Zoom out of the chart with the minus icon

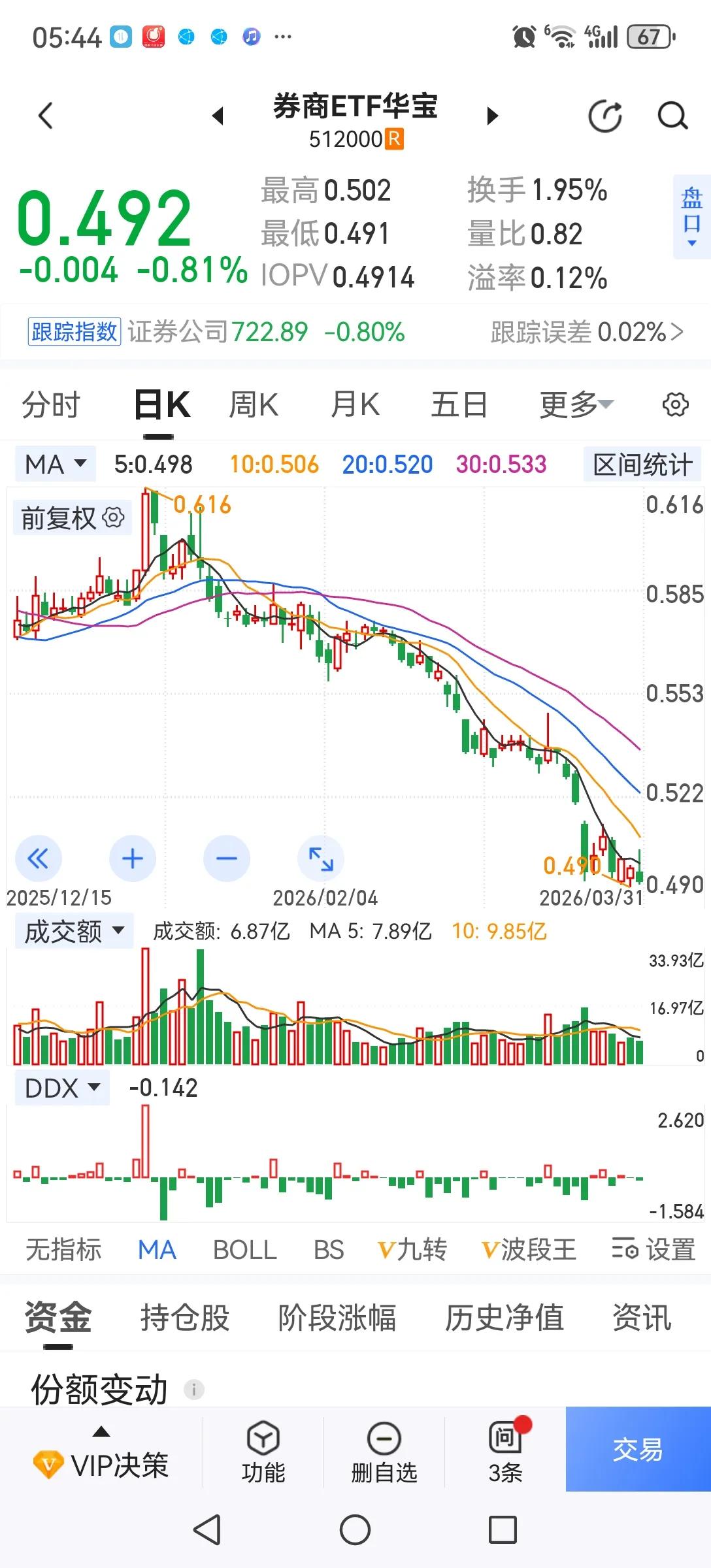click(x=226, y=859)
